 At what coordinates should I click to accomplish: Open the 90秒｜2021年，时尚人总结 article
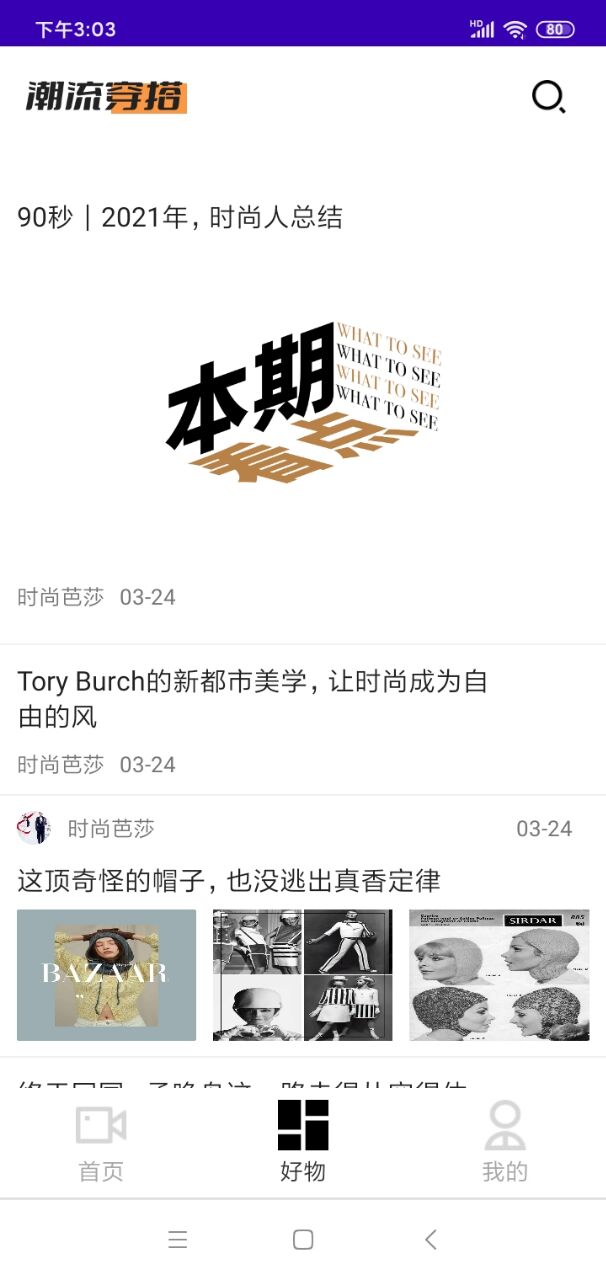(x=180, y=217)
